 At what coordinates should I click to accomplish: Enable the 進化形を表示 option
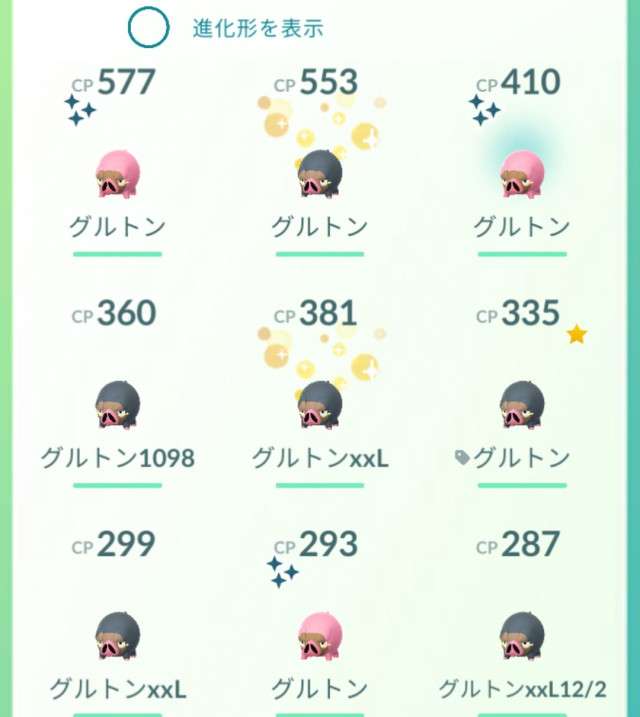coord(148,28)
